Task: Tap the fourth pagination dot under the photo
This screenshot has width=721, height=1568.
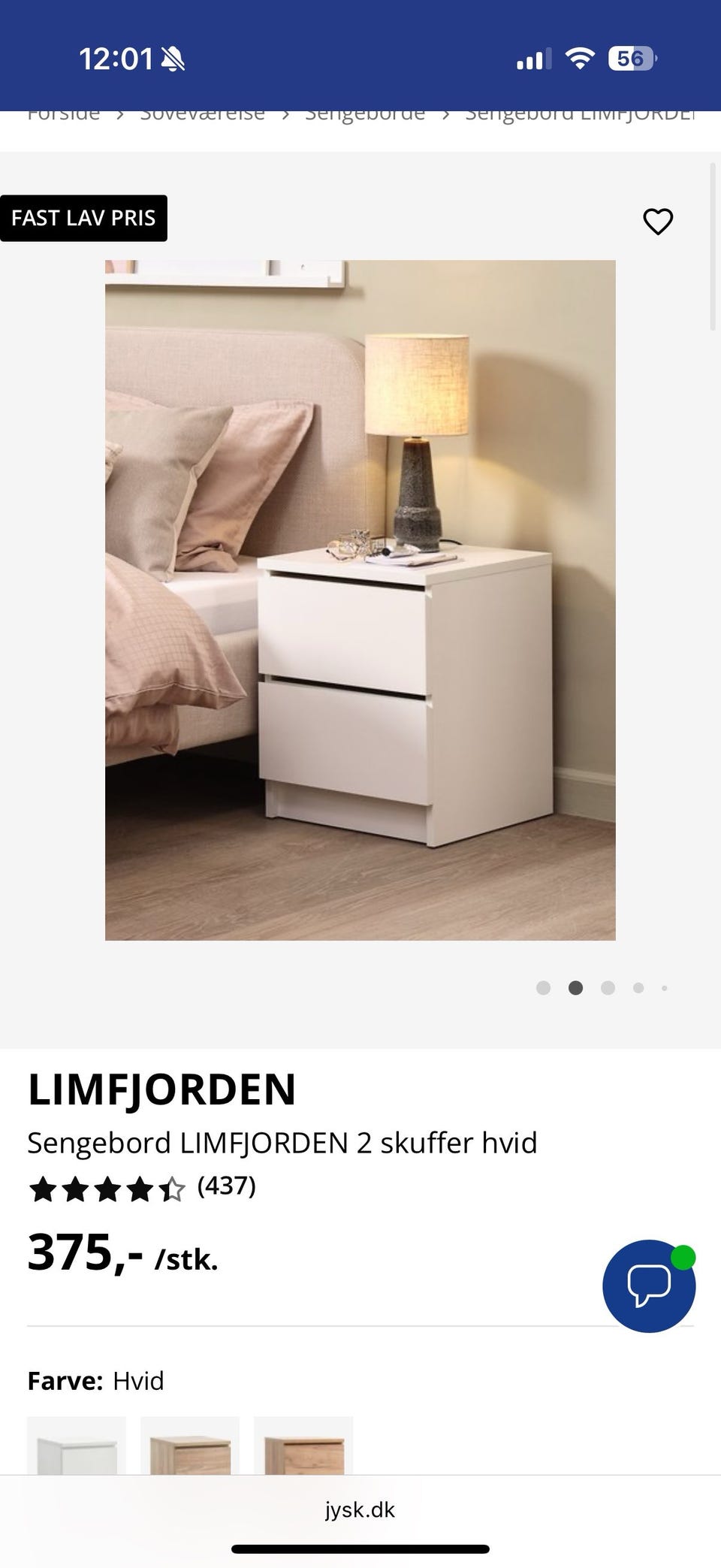Action: tap(638, 989)
